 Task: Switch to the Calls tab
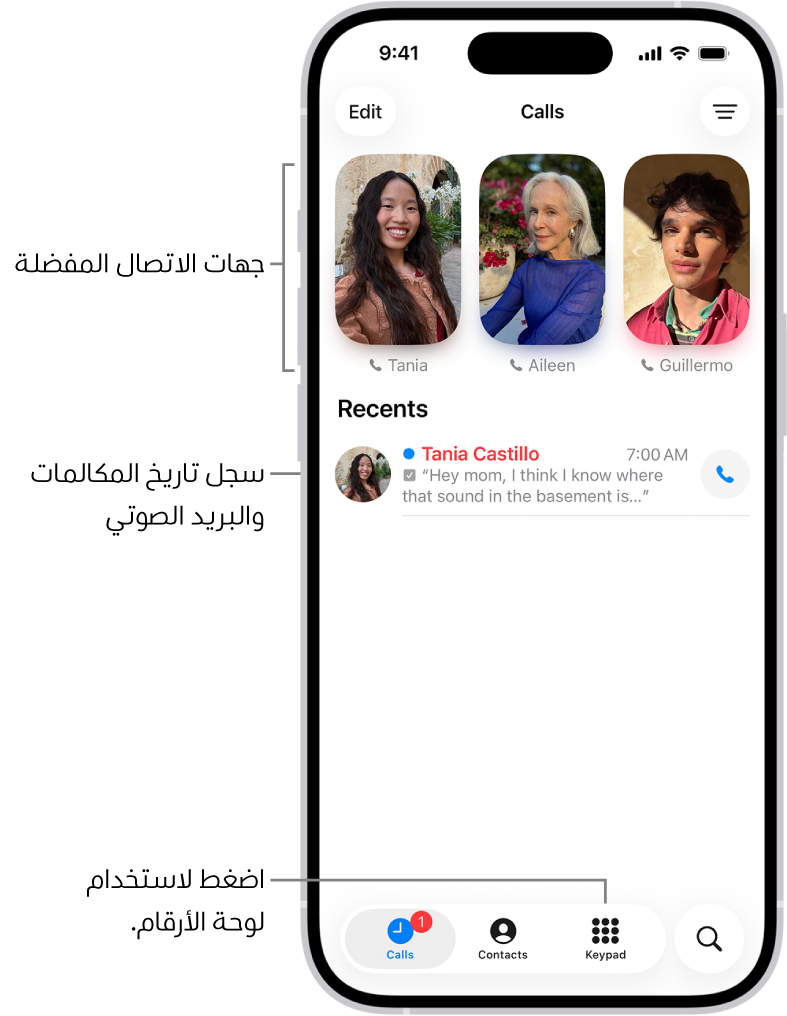[400, 939]
